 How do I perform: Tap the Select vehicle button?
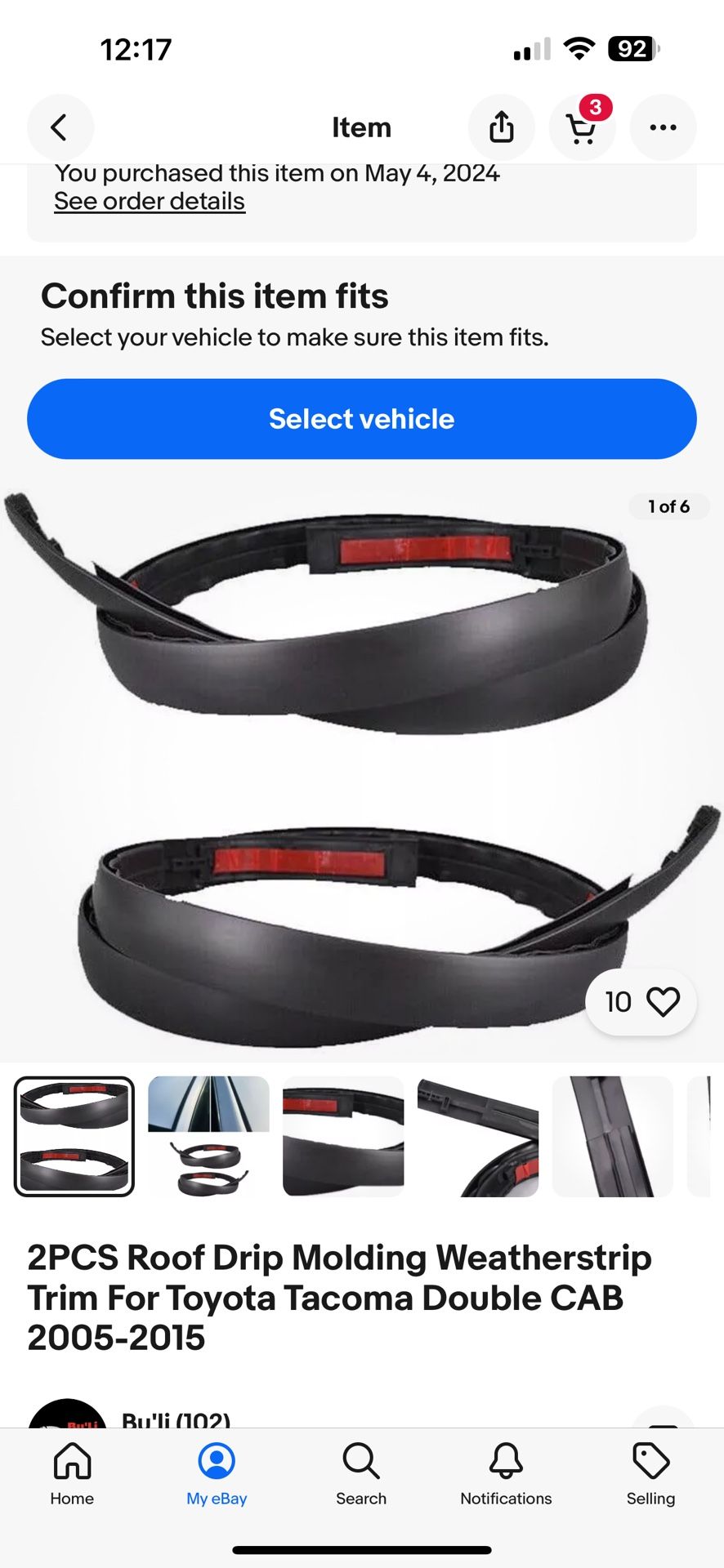[361, 419]
